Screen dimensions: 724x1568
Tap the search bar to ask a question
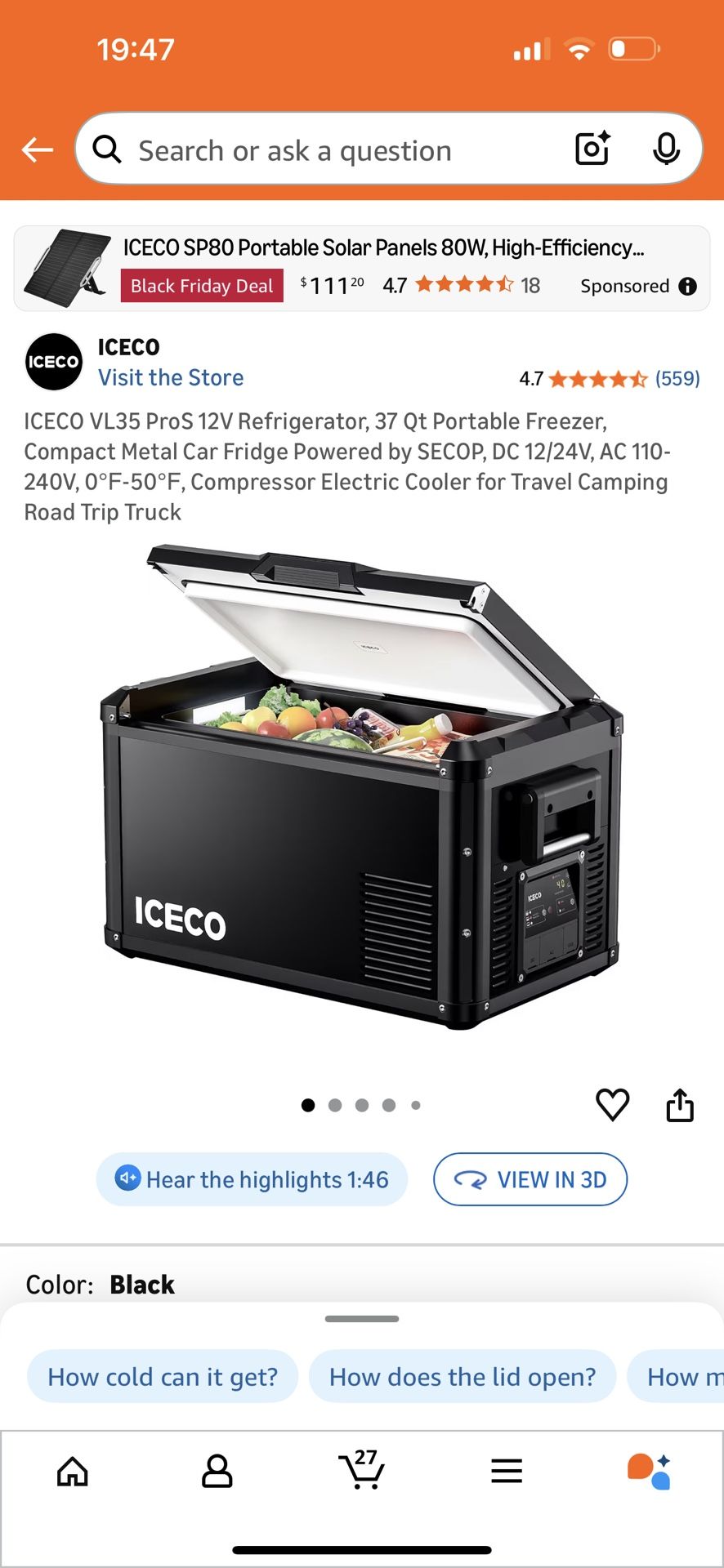[x=327, y=149]
